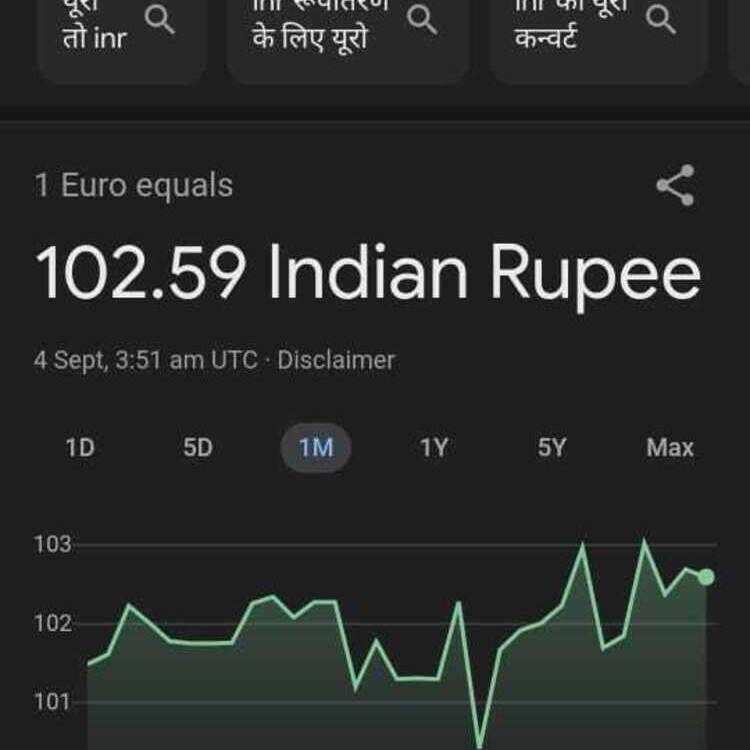This screenshot has width=750, height=750.
Task: Switch chart to 5D range
Action: point(198,448)
